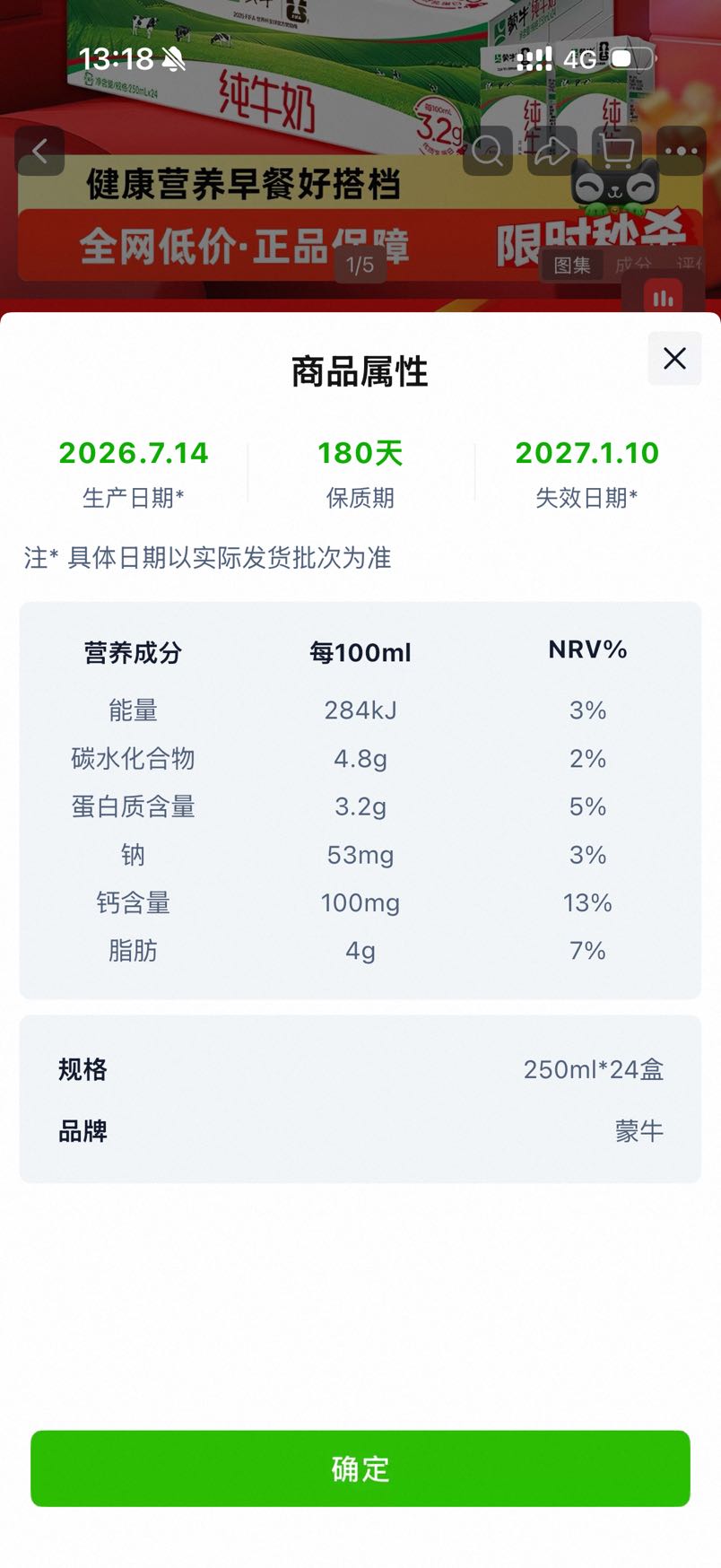This screenshot has height=1568, width=721.
Task: Close the 商品属性 sheet with the X
Action: pyautogui.click(x=674, y=359)
